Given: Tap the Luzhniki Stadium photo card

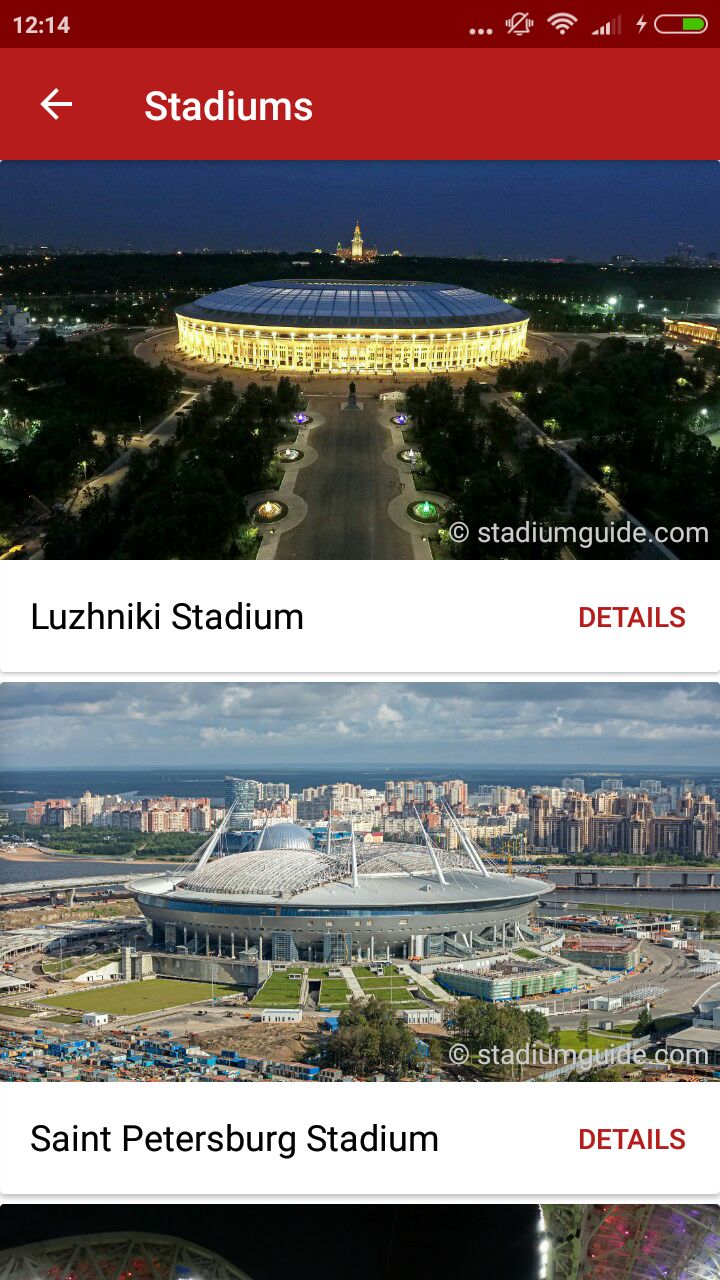Looking at the screenshot, I should coord(360,360).
